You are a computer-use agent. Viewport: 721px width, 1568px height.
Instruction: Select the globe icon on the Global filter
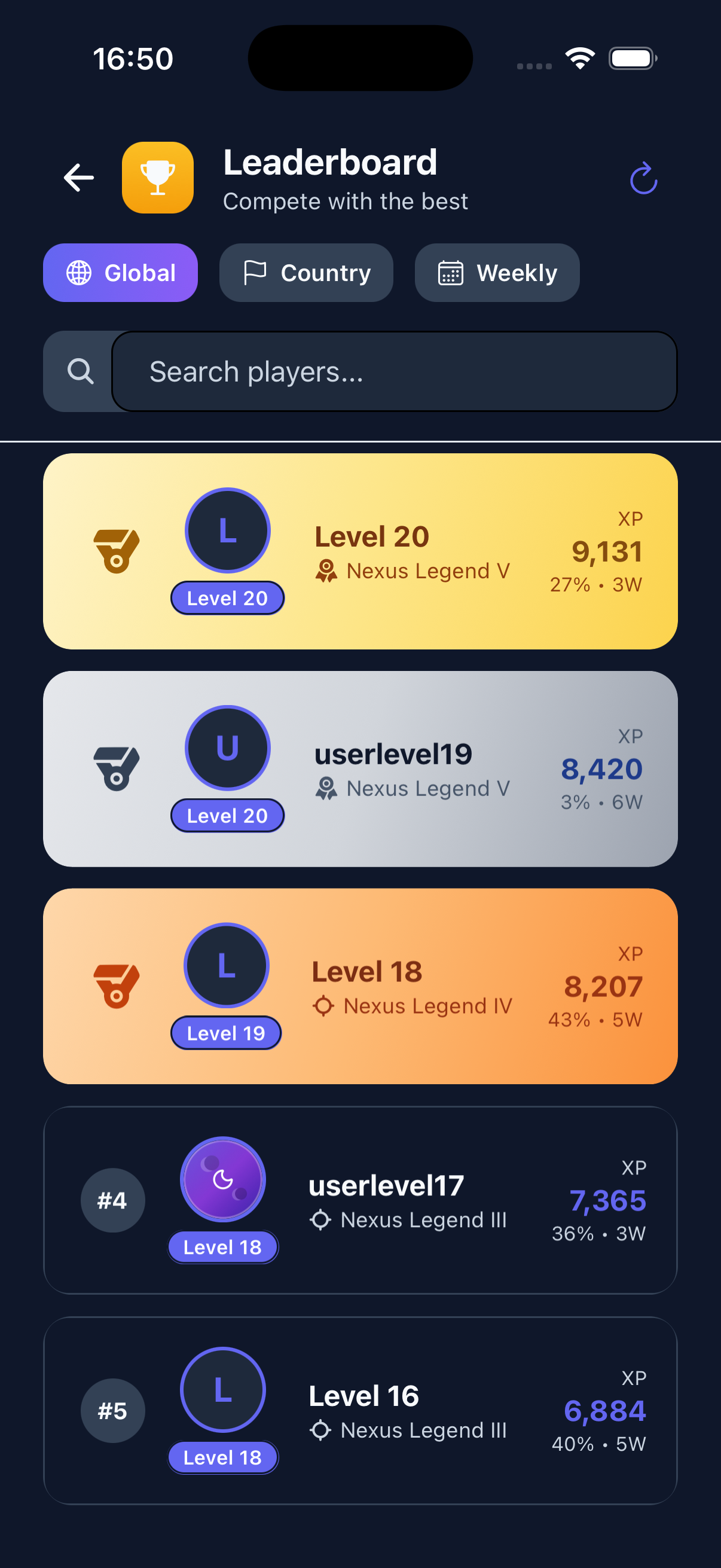pos(80,272)
